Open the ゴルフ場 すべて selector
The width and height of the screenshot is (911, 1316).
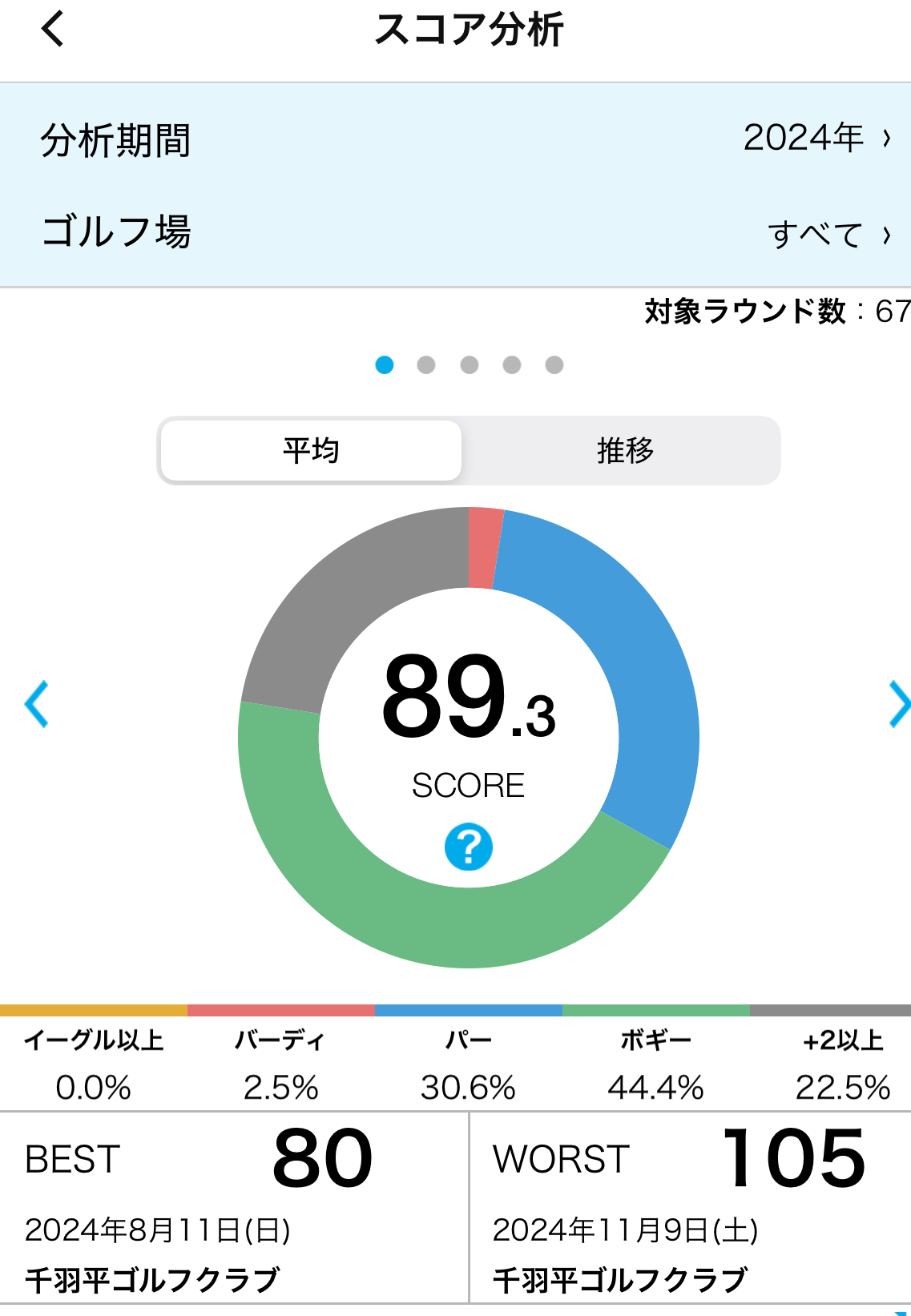coord(828,235)
